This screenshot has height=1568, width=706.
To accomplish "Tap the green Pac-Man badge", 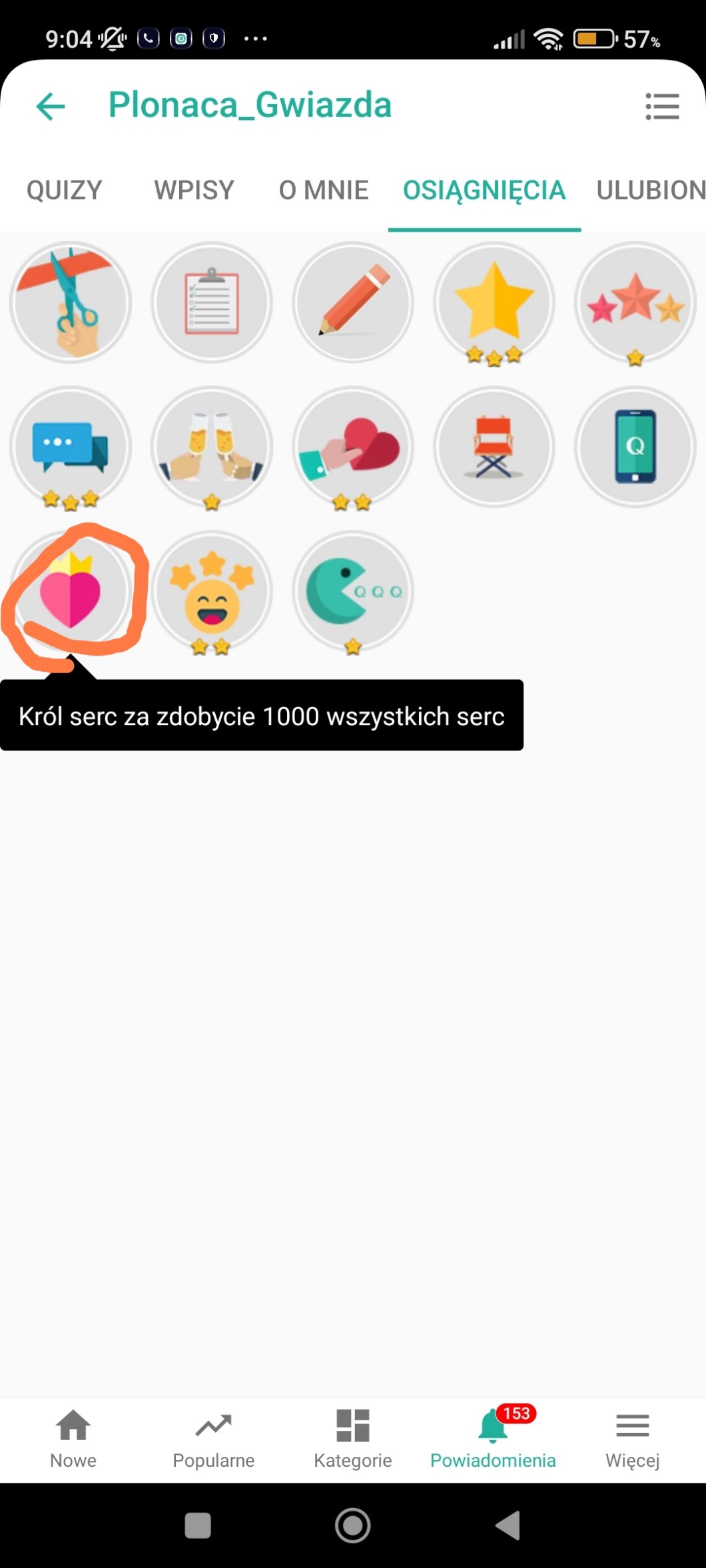I will coord(353,591).
